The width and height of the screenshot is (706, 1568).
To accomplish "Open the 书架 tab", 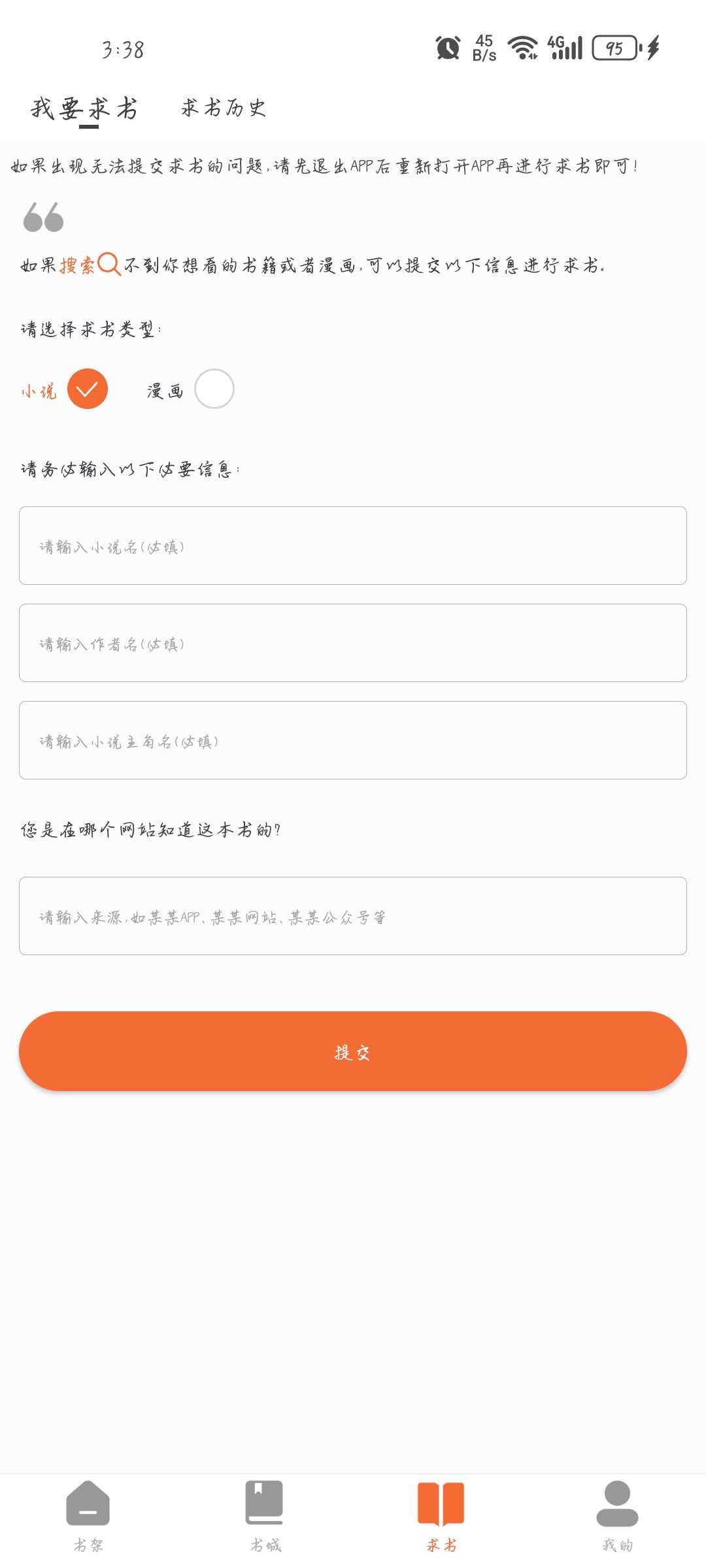I will (88, 1516).
